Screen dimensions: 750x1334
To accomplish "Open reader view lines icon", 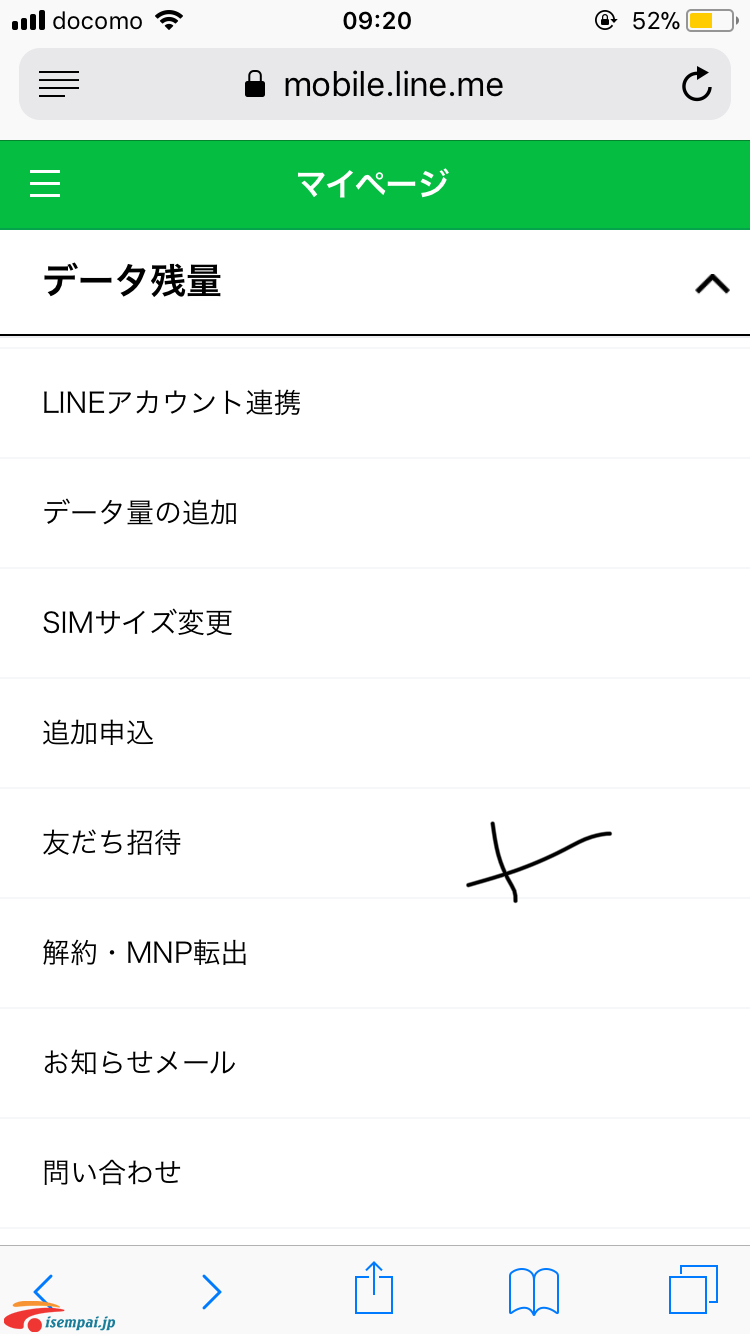I will click(x=59, y=85).
